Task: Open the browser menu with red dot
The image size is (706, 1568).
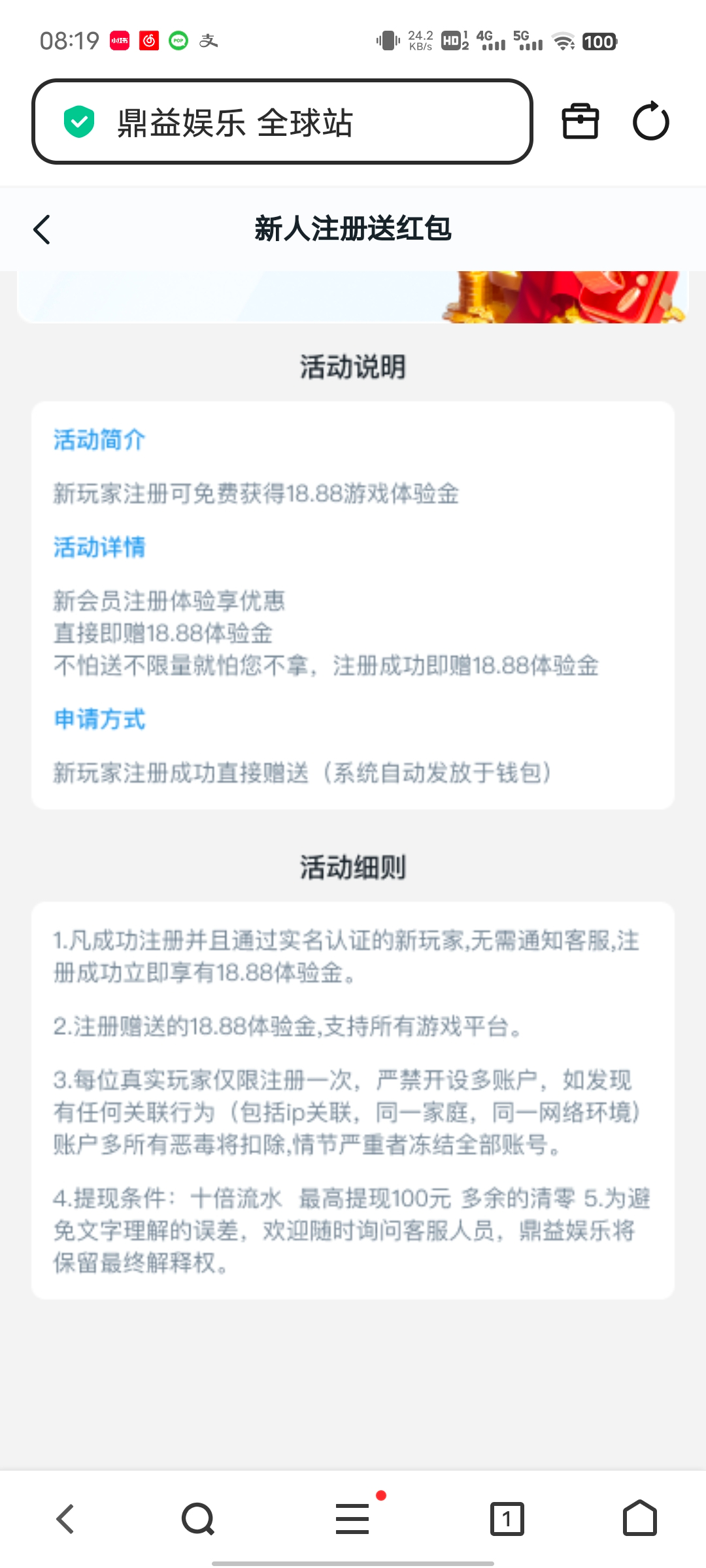Action: point(353,1518)
